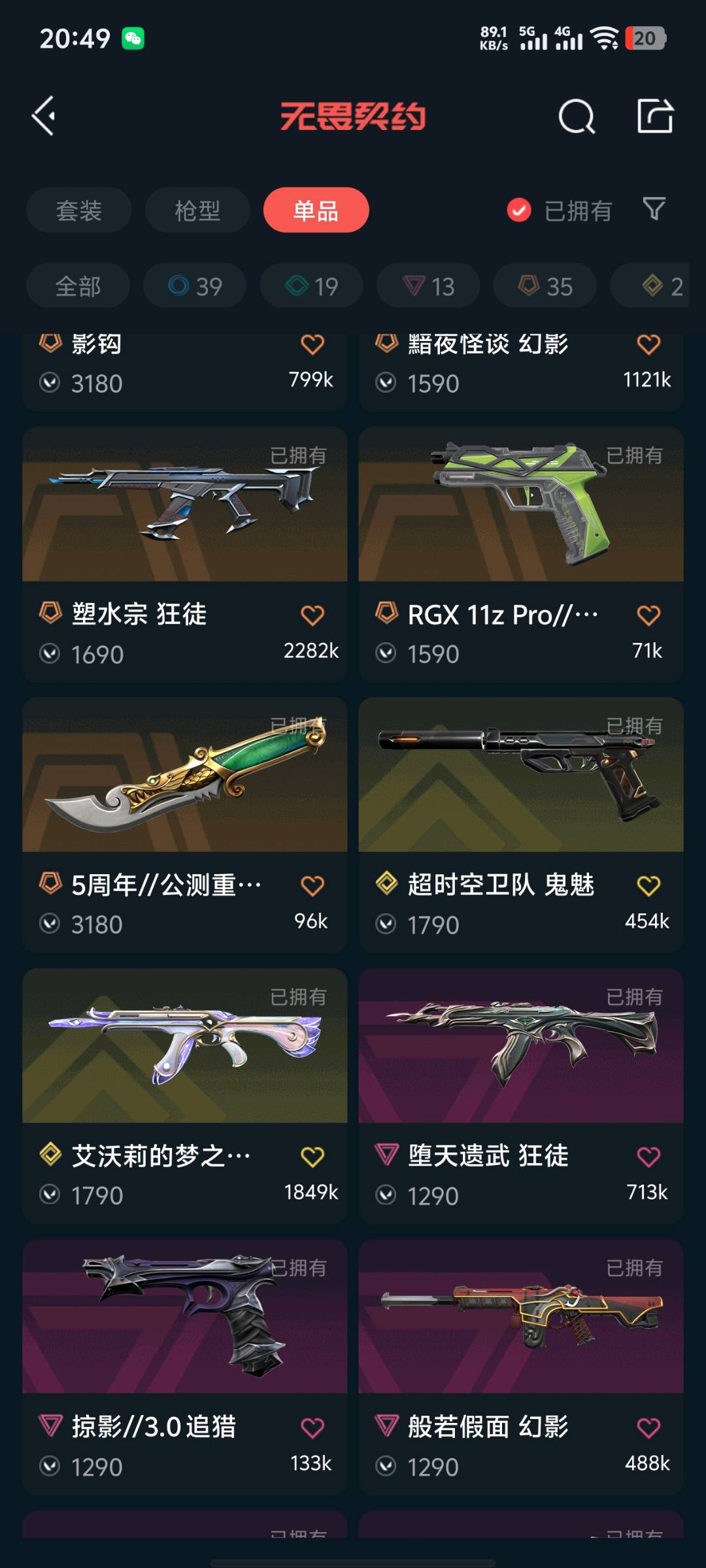Switch to the 枪型 tab
This screenshot has width=706, height=1568.
[197, 210]
